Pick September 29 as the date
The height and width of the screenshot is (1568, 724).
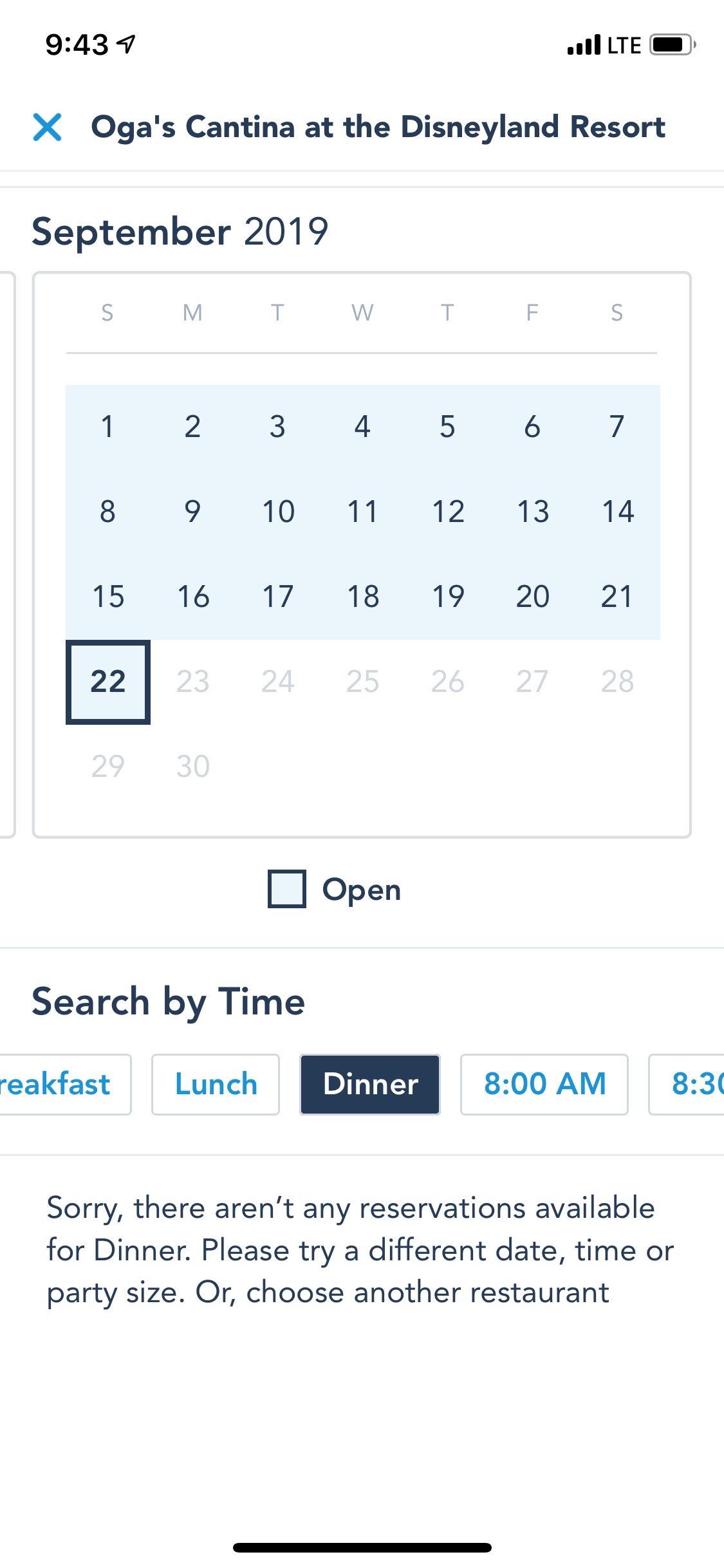(108, 767)
